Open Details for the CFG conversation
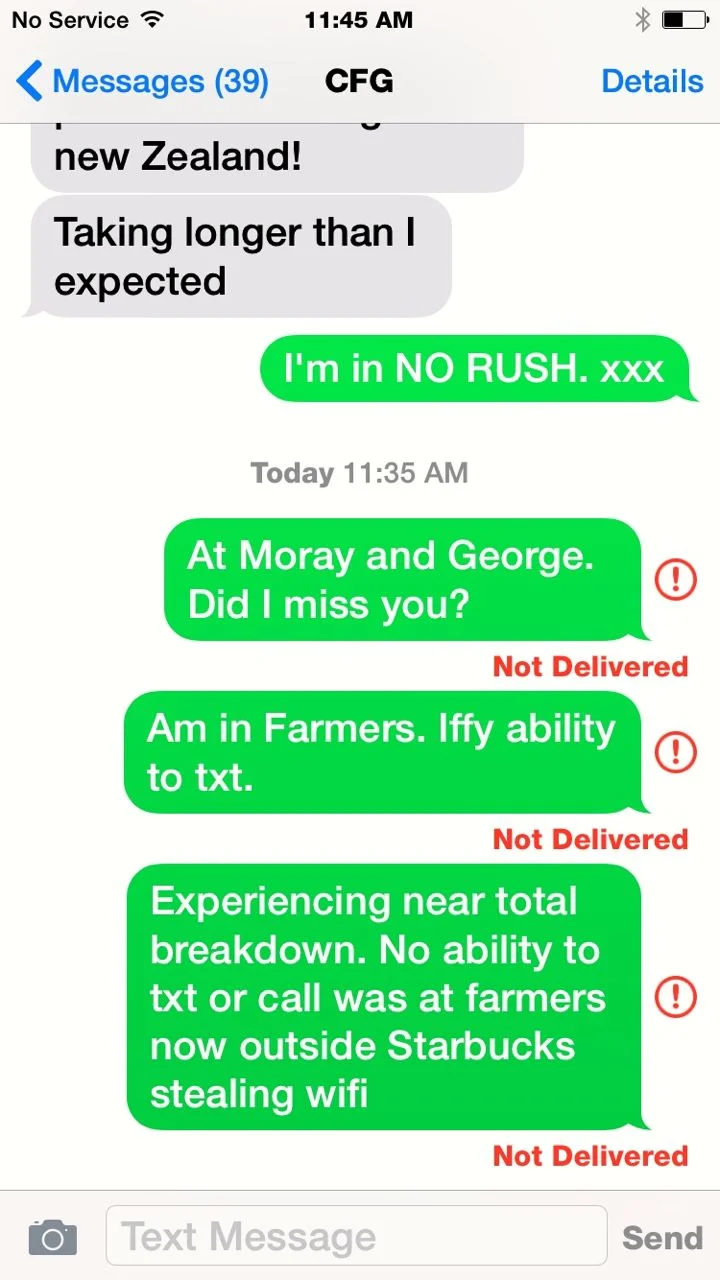Viewport: 720px width, 1280px height. (x=652, y=81)
